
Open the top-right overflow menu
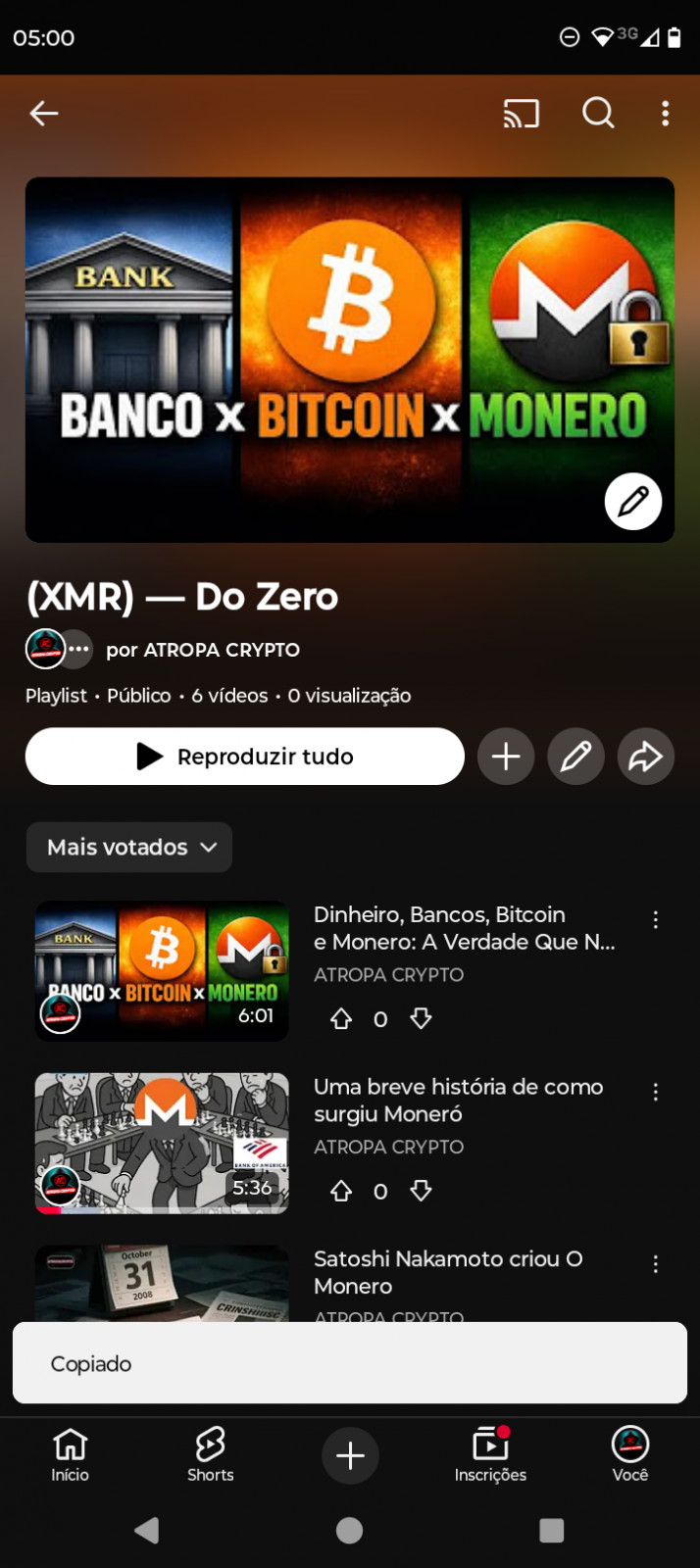tap(666, 114)
